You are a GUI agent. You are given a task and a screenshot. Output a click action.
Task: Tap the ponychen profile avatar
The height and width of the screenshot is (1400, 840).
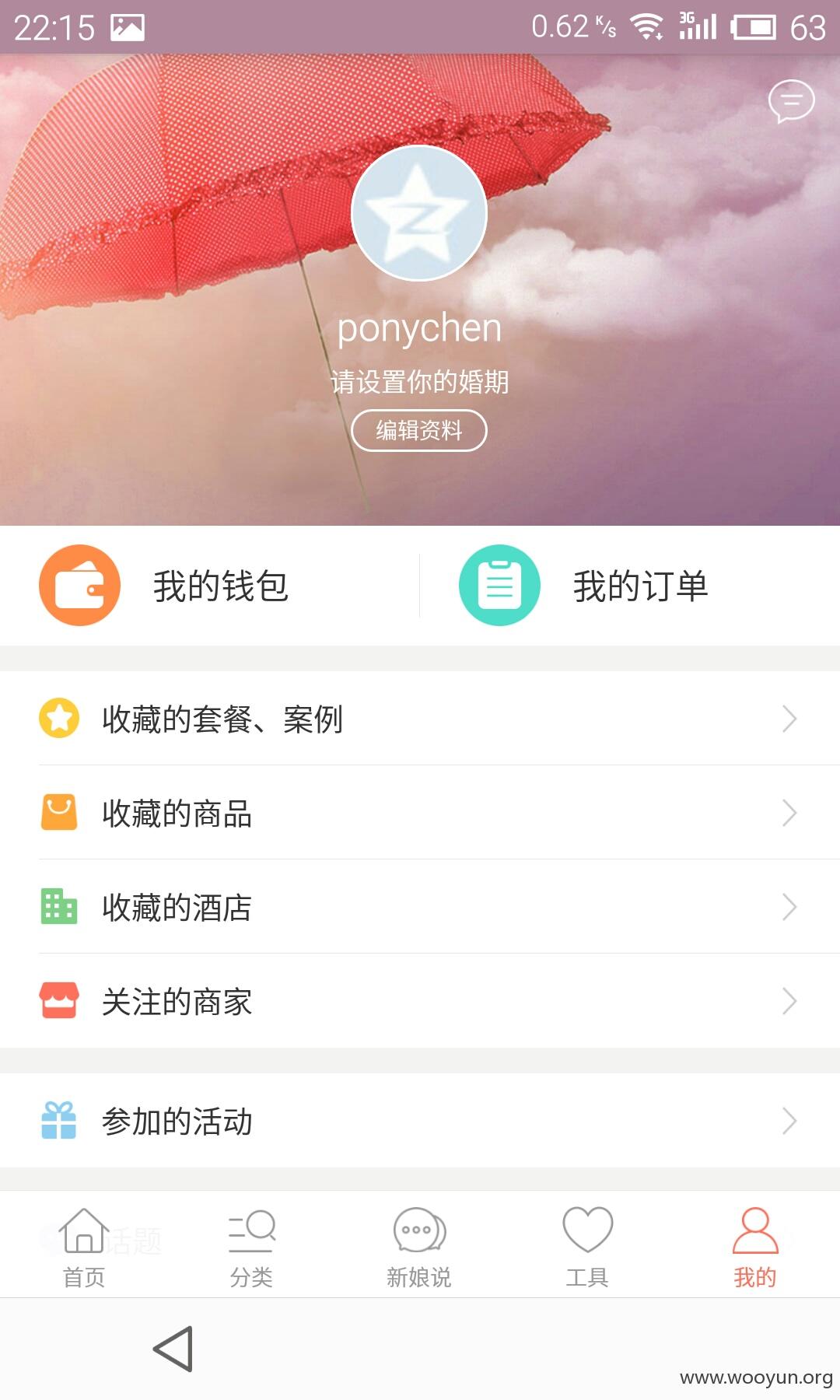point(419,213)
